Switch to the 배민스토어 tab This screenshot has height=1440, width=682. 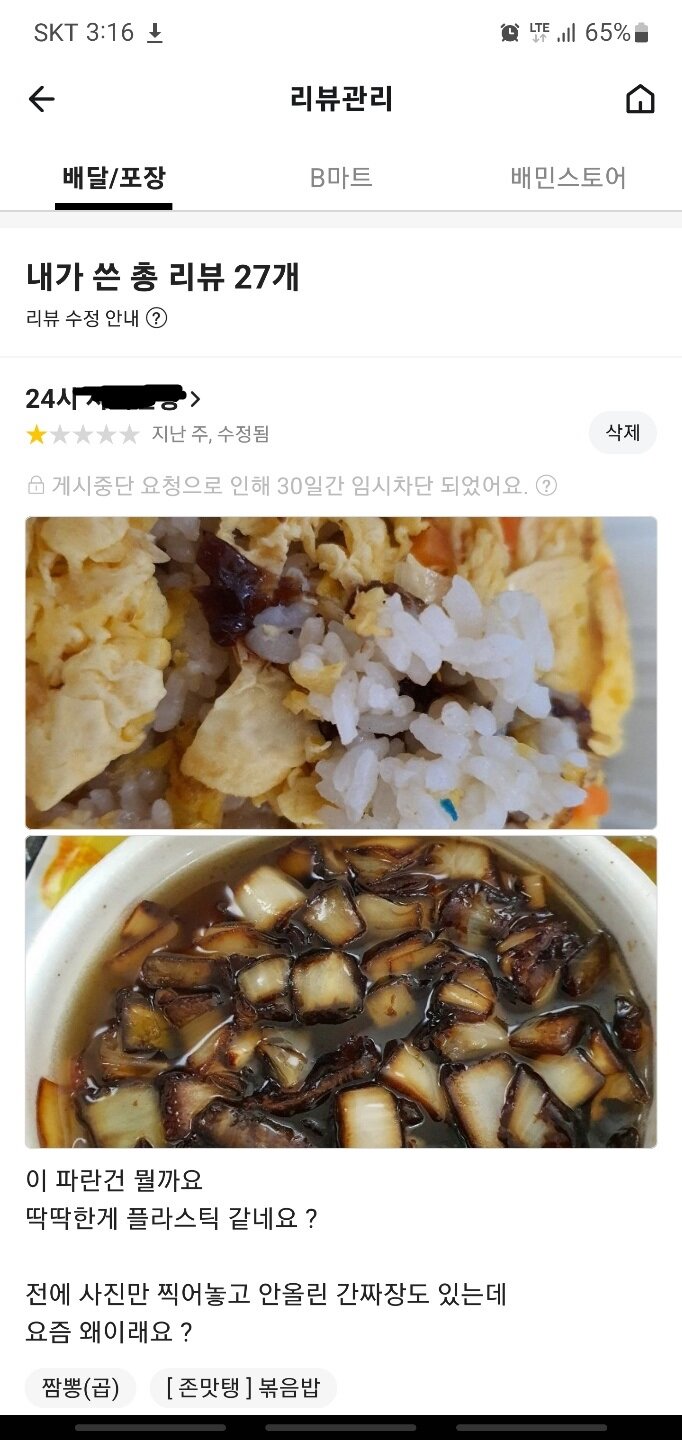coord(568,178)
